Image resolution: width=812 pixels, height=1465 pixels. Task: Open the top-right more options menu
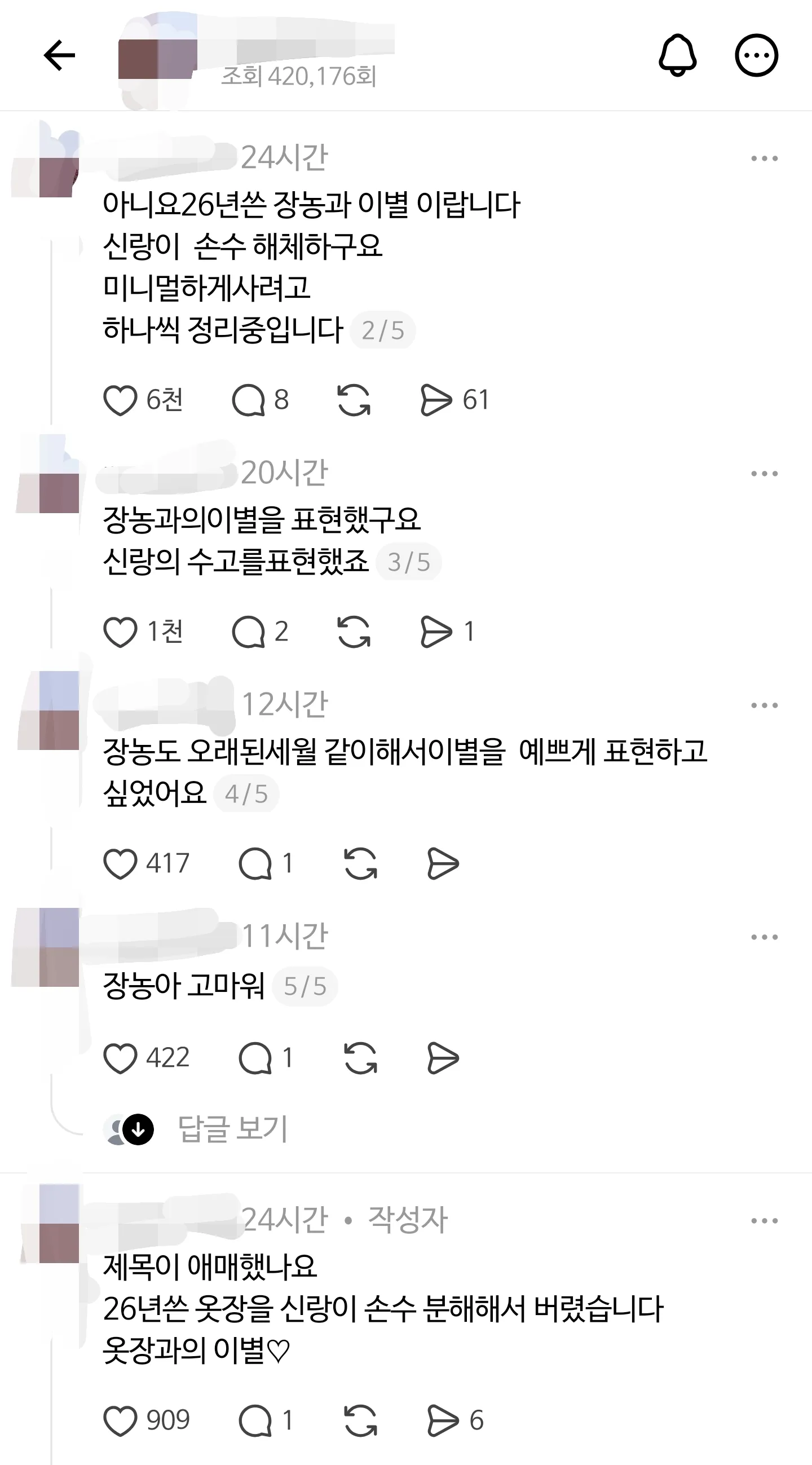point(756,55)
